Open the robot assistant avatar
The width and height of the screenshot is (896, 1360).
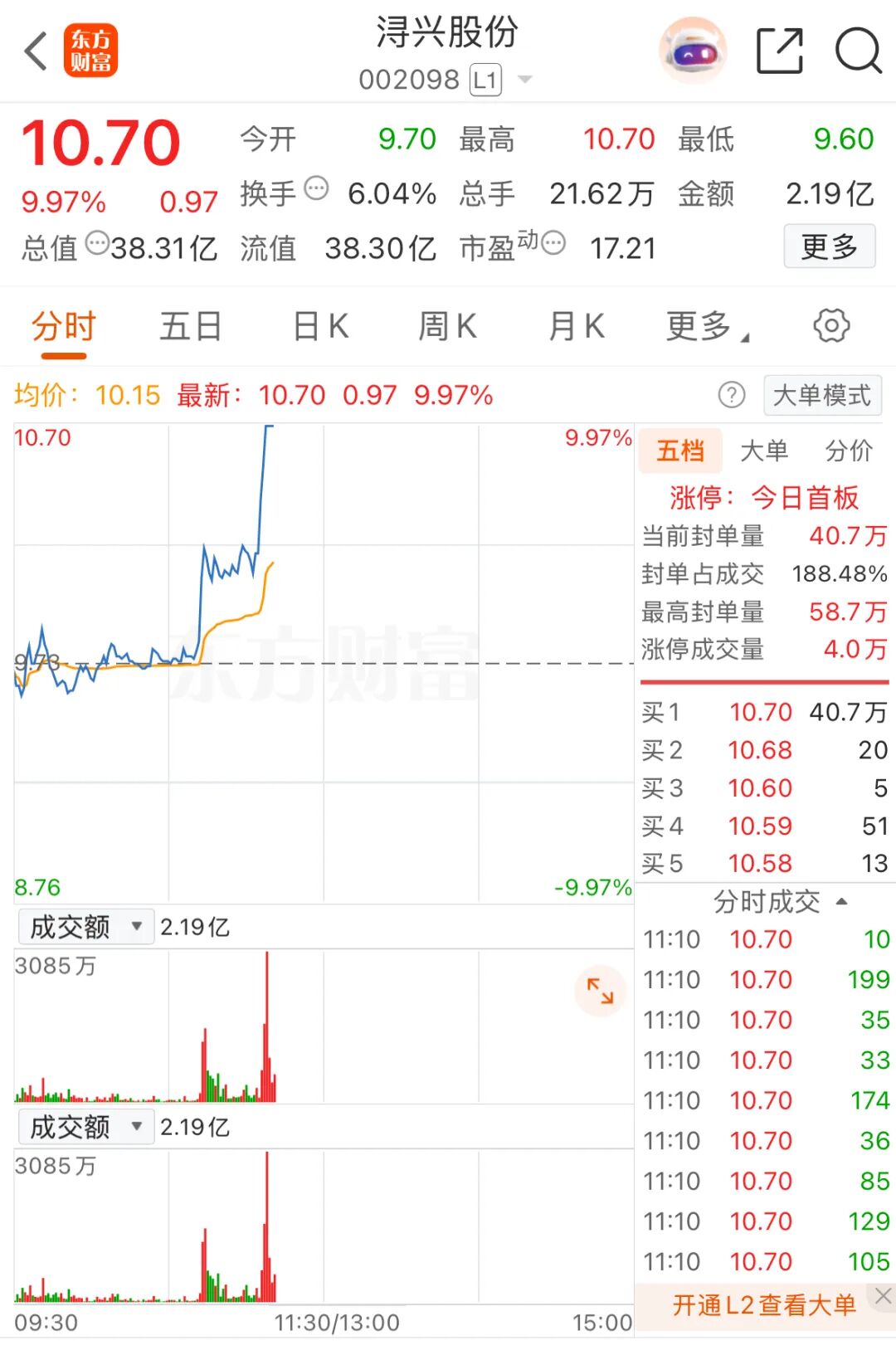693,51
